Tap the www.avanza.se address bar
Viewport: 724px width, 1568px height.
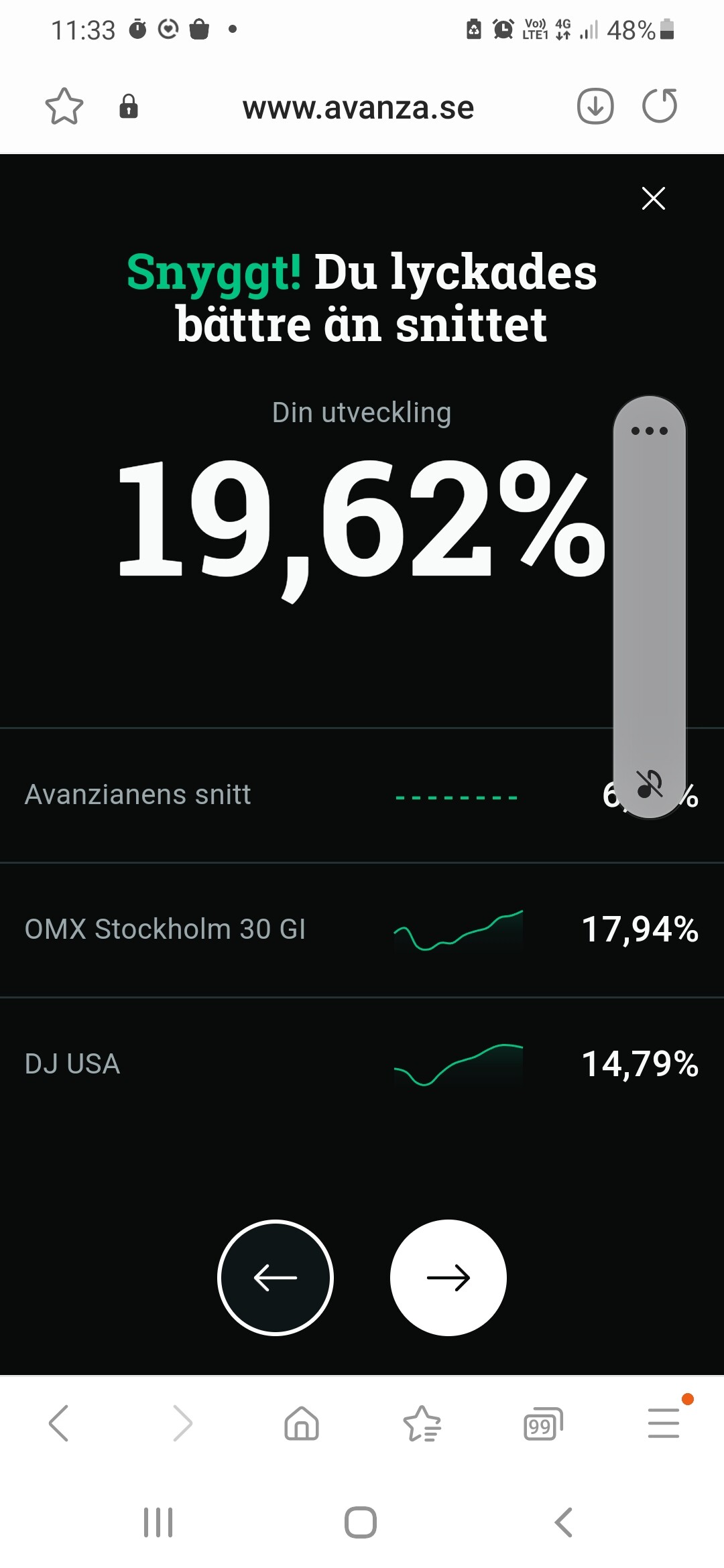click(x=358, y=108)
